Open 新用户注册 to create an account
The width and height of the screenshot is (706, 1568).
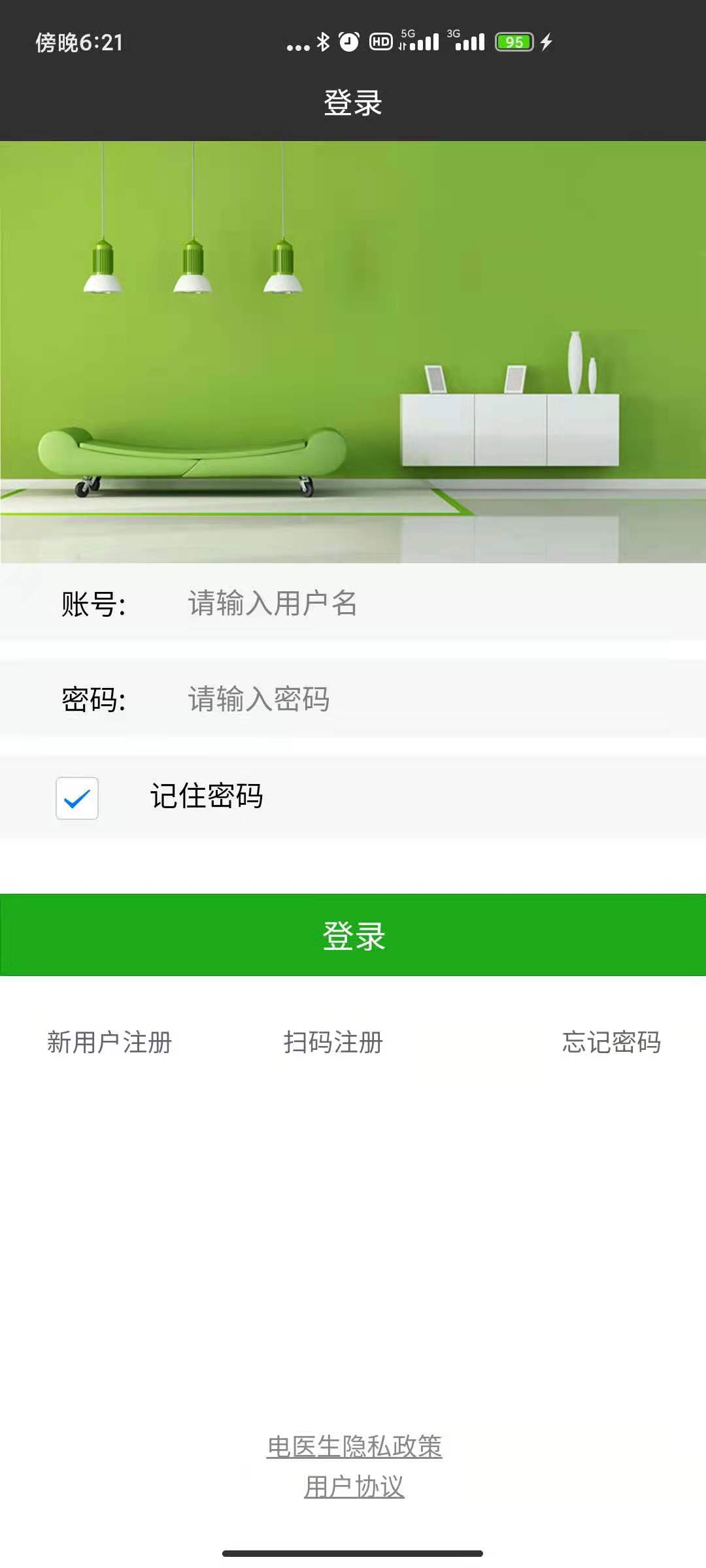(109, 1042)
